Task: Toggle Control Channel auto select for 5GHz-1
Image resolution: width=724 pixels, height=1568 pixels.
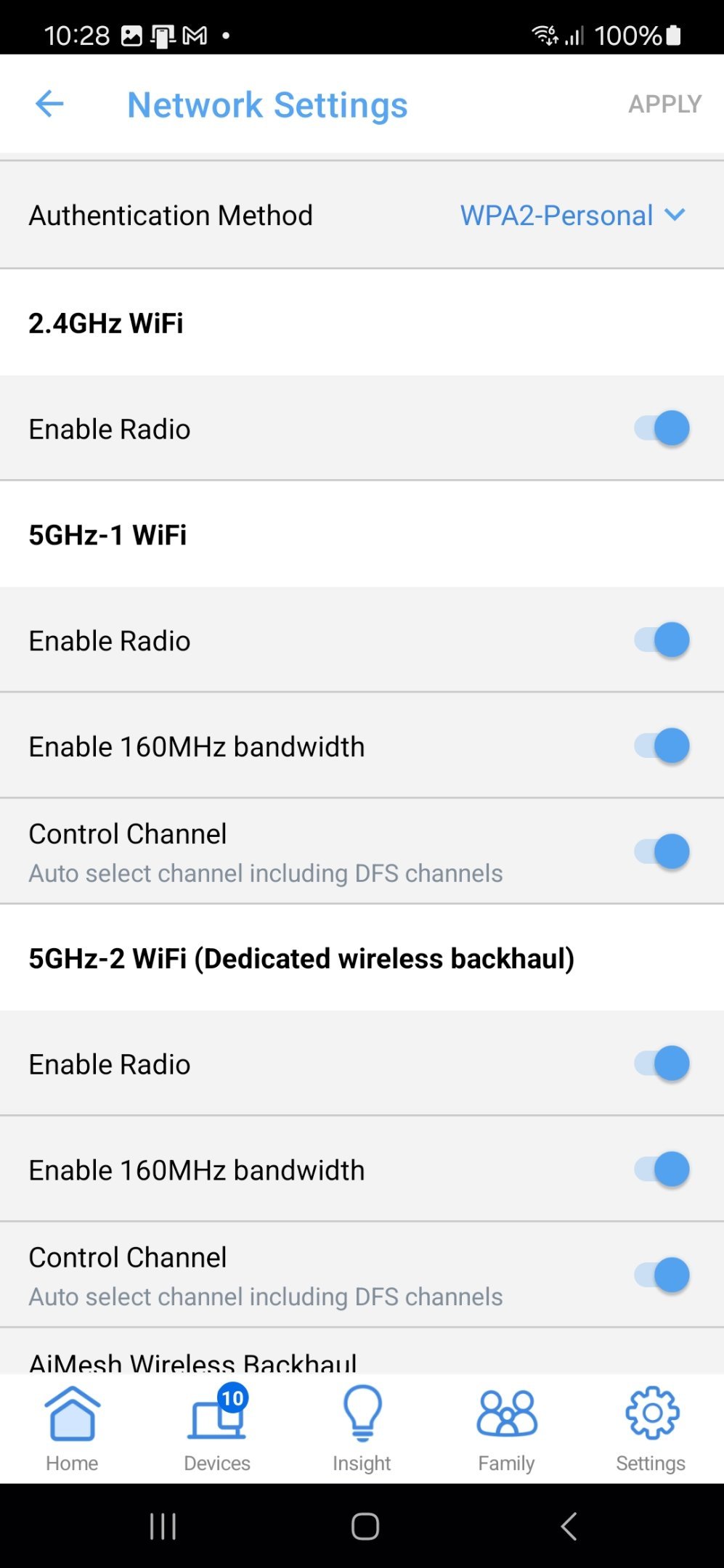Action: pos(662,852)
